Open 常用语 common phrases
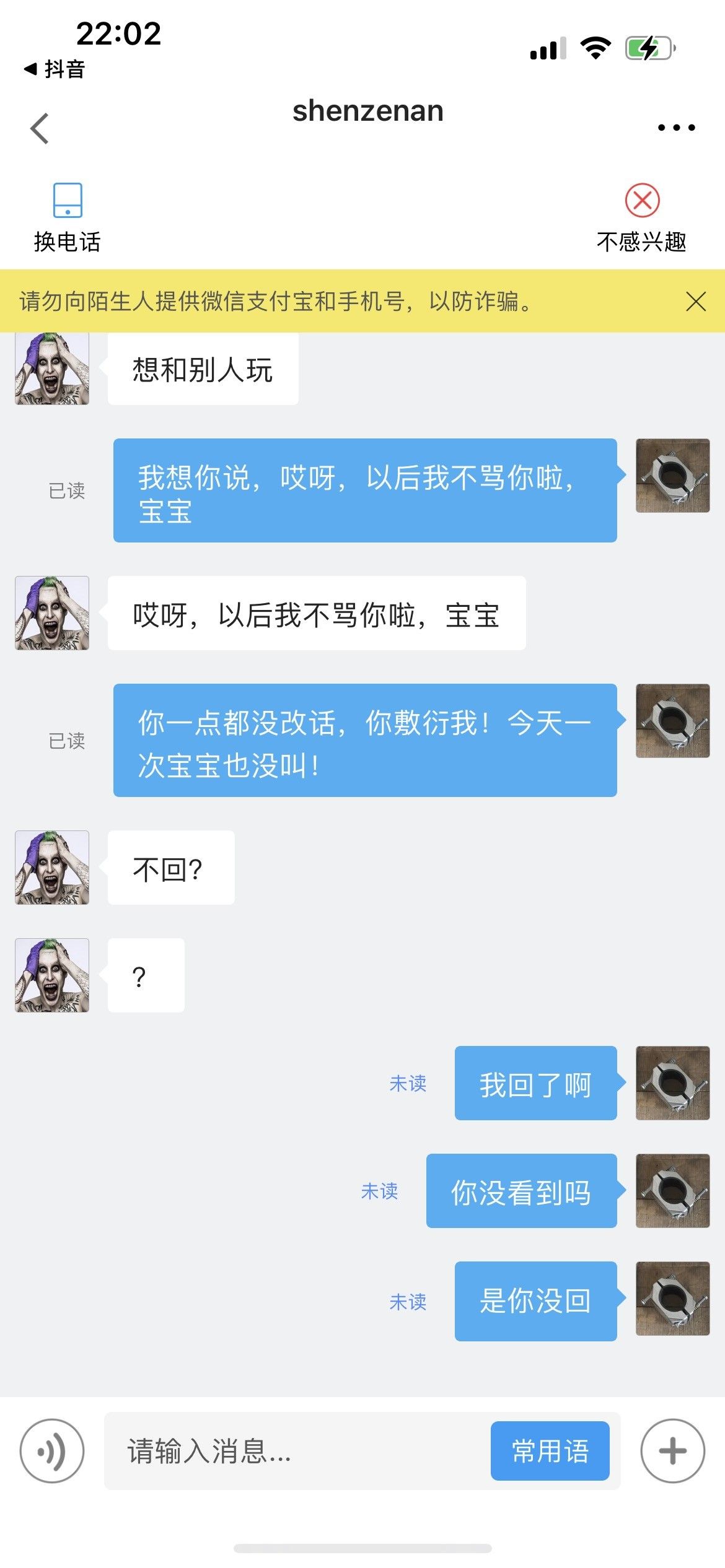 click(550, 1451)
